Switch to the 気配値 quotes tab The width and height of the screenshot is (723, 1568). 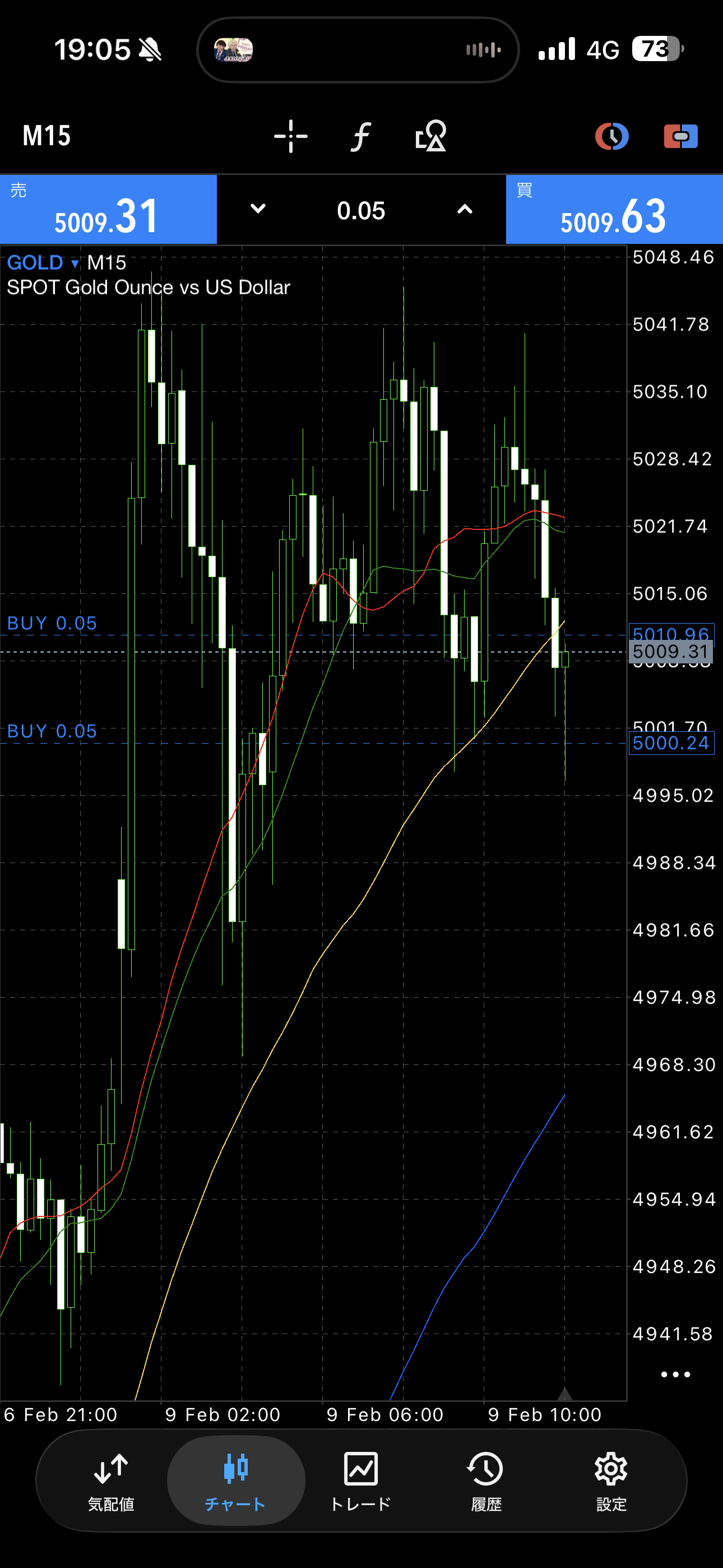click(x=111, y=1481)
